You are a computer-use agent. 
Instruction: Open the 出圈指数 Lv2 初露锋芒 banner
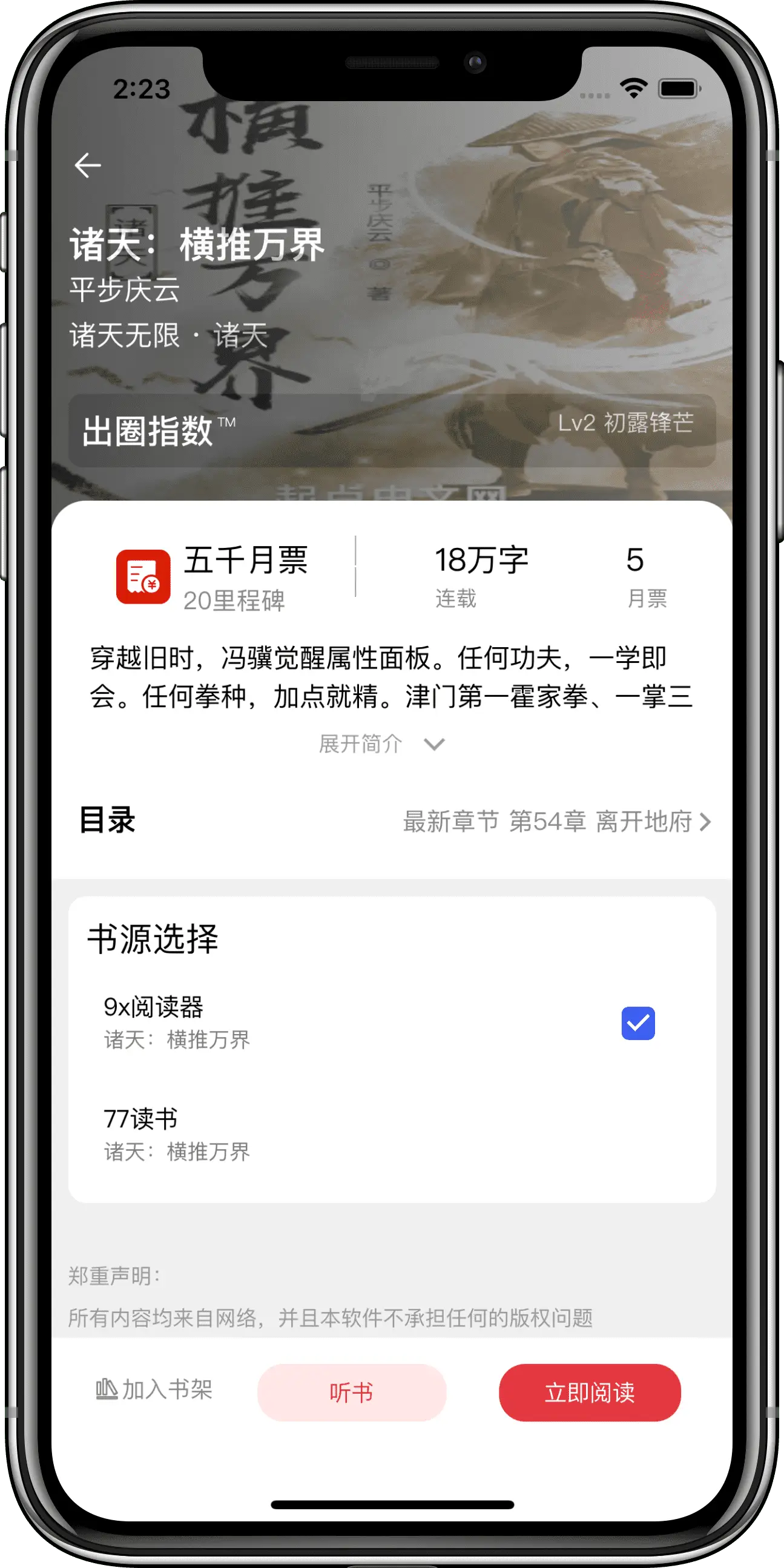pyautogui.click(x=392, y=430)
